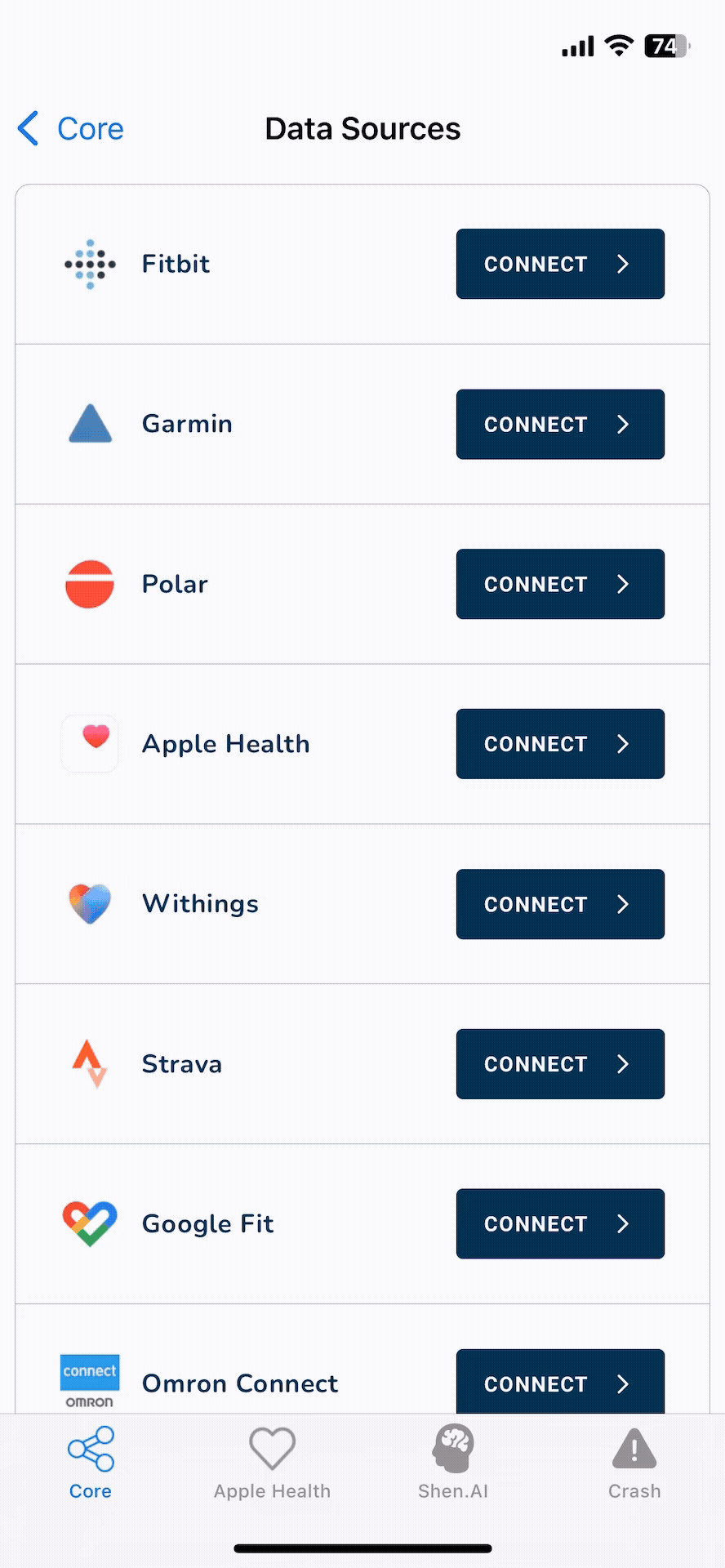Connect the Garmin data source
This screenshot has height=1568, width=725.
pos(559,424)
